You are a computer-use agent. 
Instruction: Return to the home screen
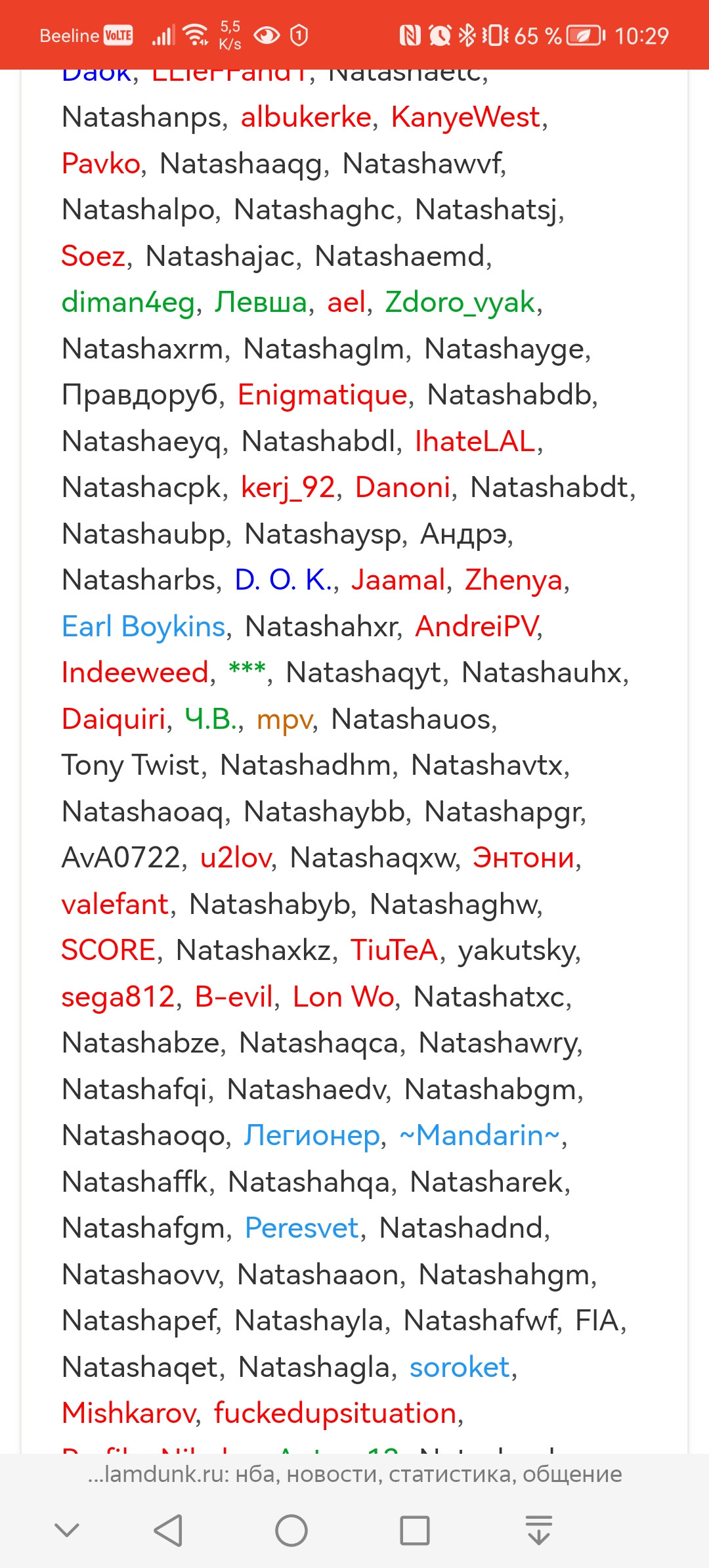[x=291, y=1531]
